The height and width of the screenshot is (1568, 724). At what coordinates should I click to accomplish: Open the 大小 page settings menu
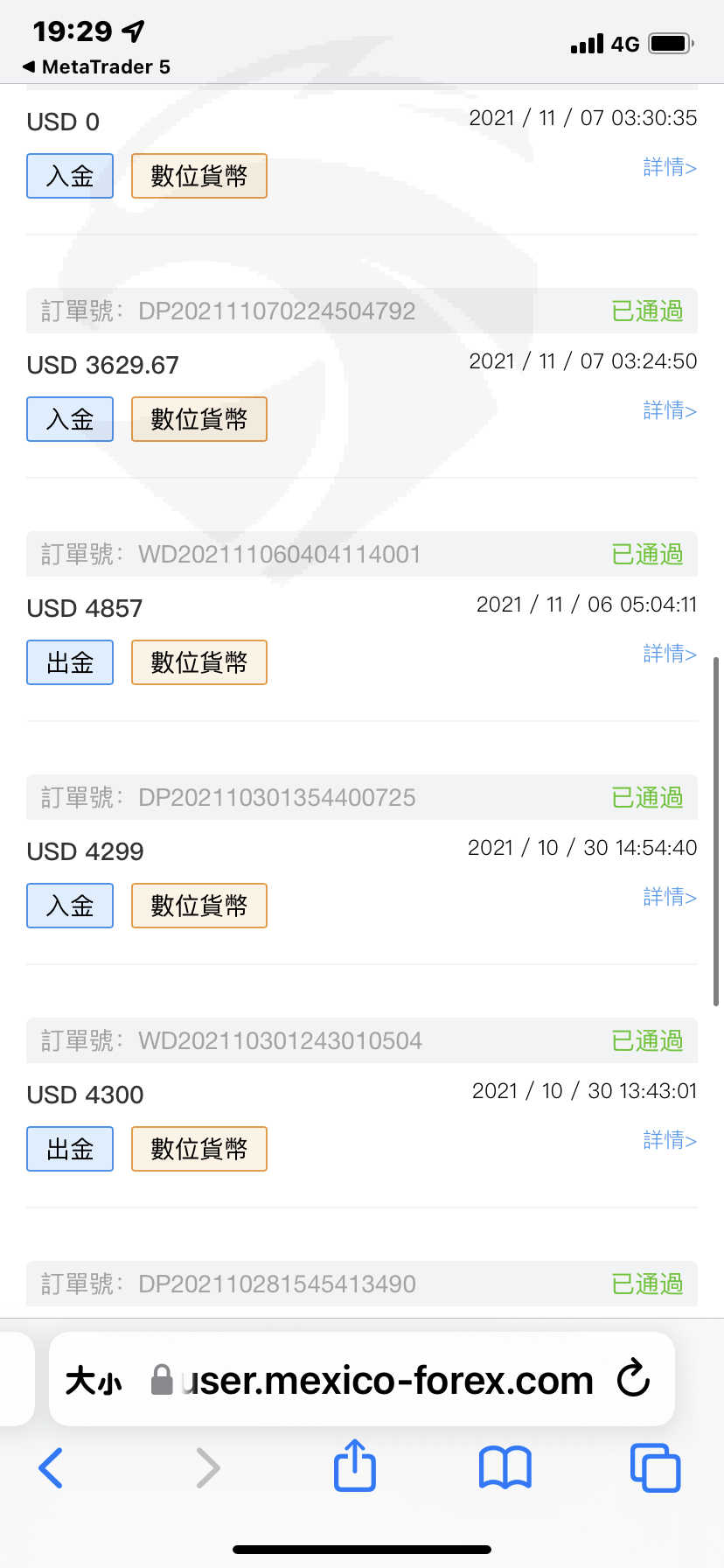94,1381
